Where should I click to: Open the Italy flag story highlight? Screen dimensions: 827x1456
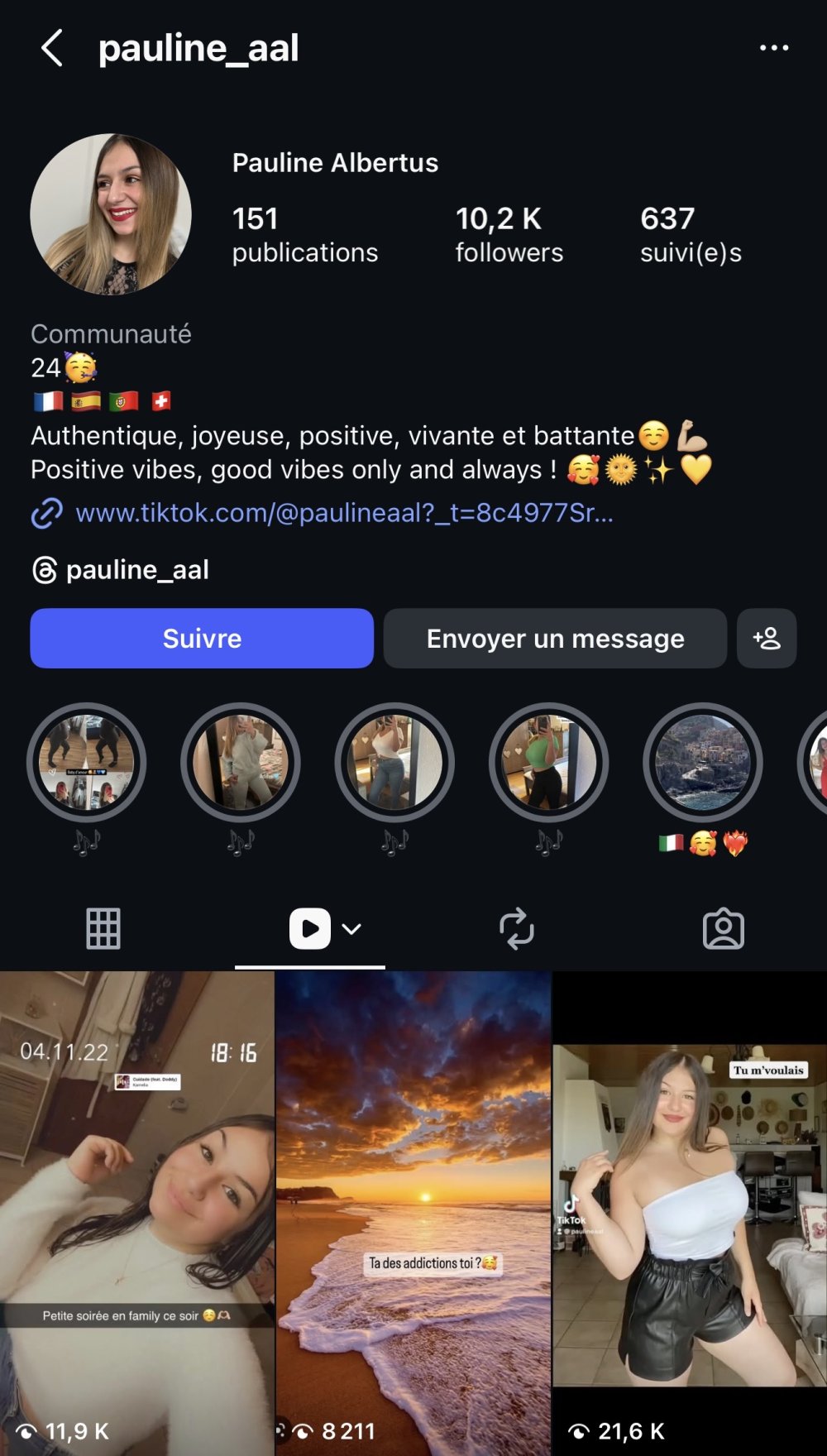[x=703, y=763]
